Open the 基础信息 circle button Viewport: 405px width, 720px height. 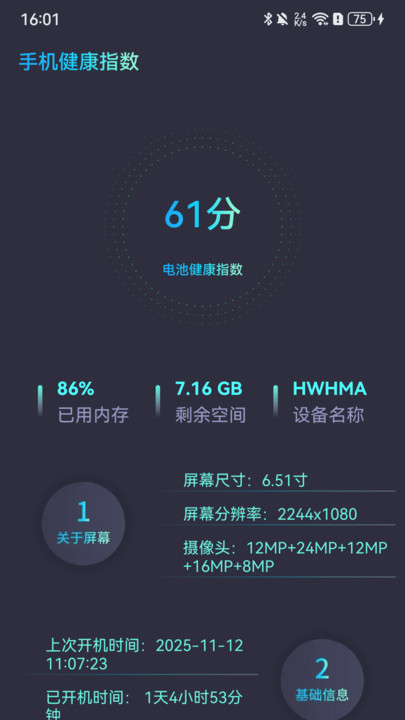pyautogui.click(x=322, y=679)
